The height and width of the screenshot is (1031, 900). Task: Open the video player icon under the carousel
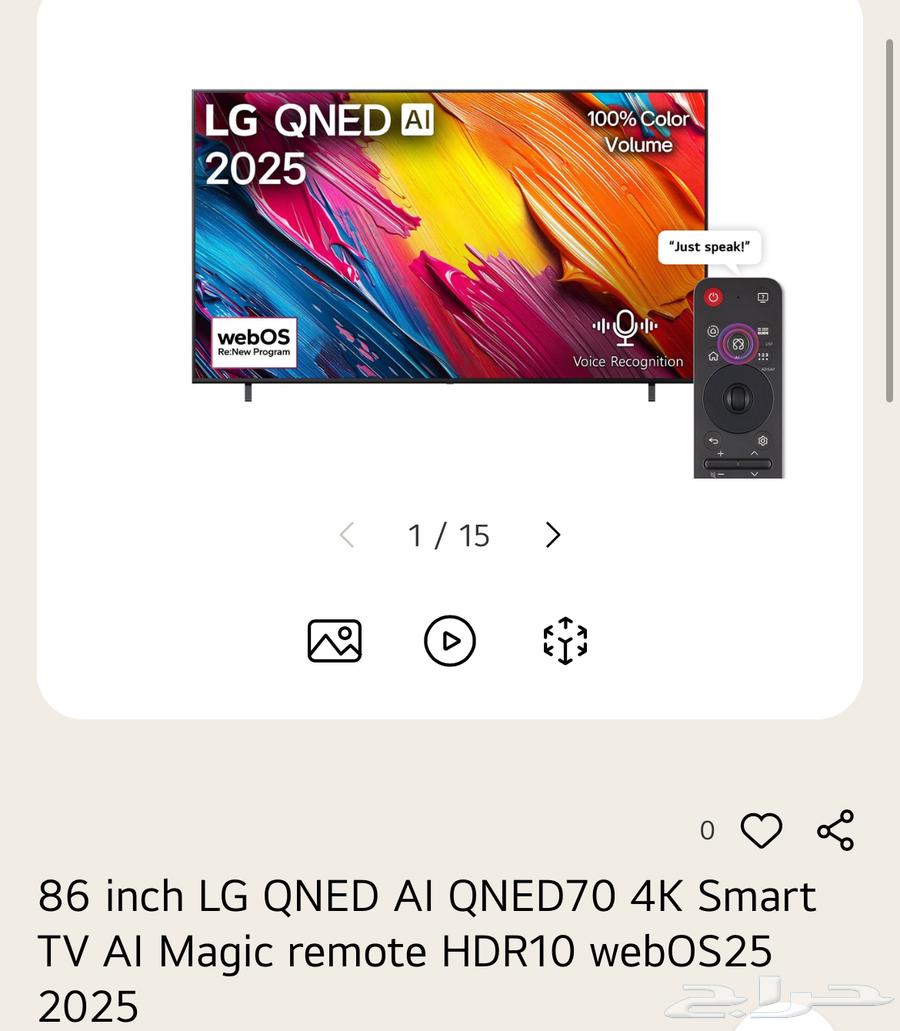449,640
